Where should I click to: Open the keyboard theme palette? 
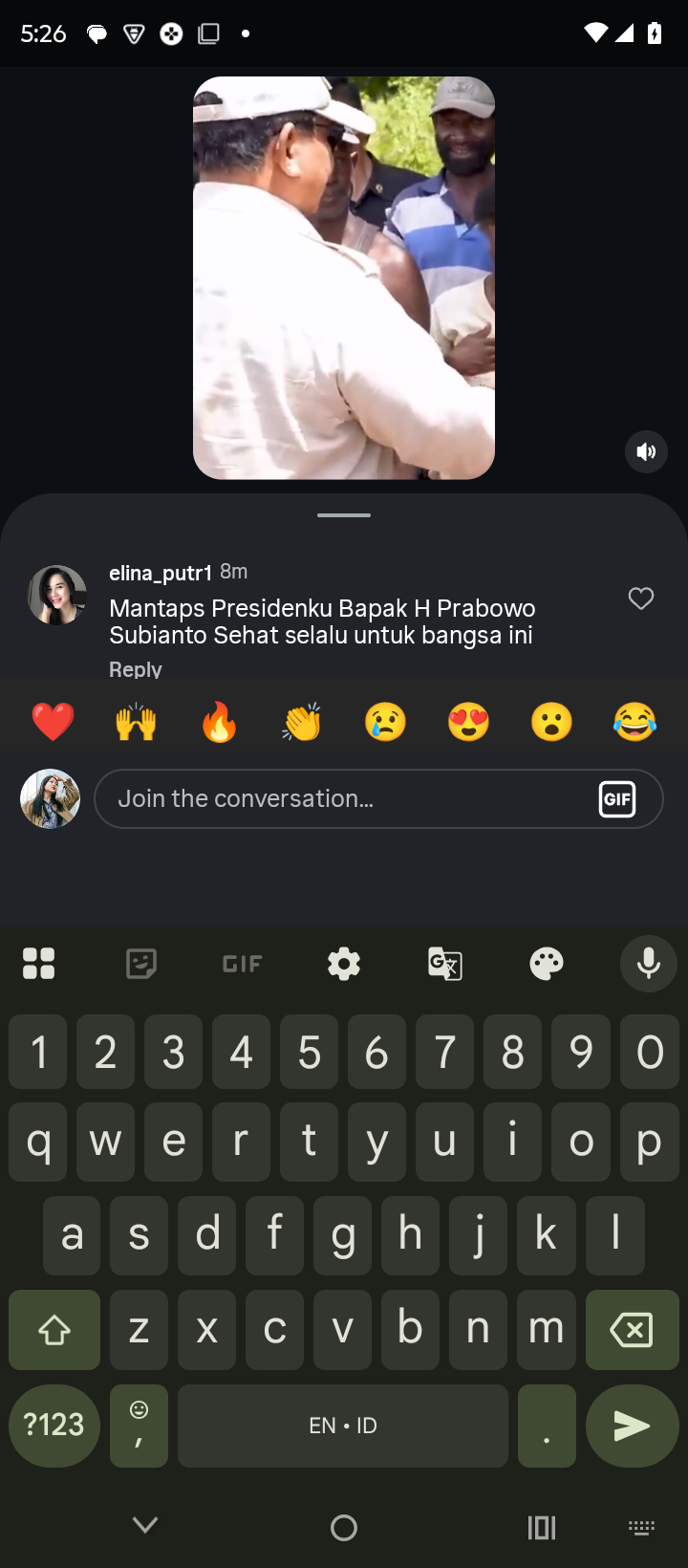[x=547, y=964]
